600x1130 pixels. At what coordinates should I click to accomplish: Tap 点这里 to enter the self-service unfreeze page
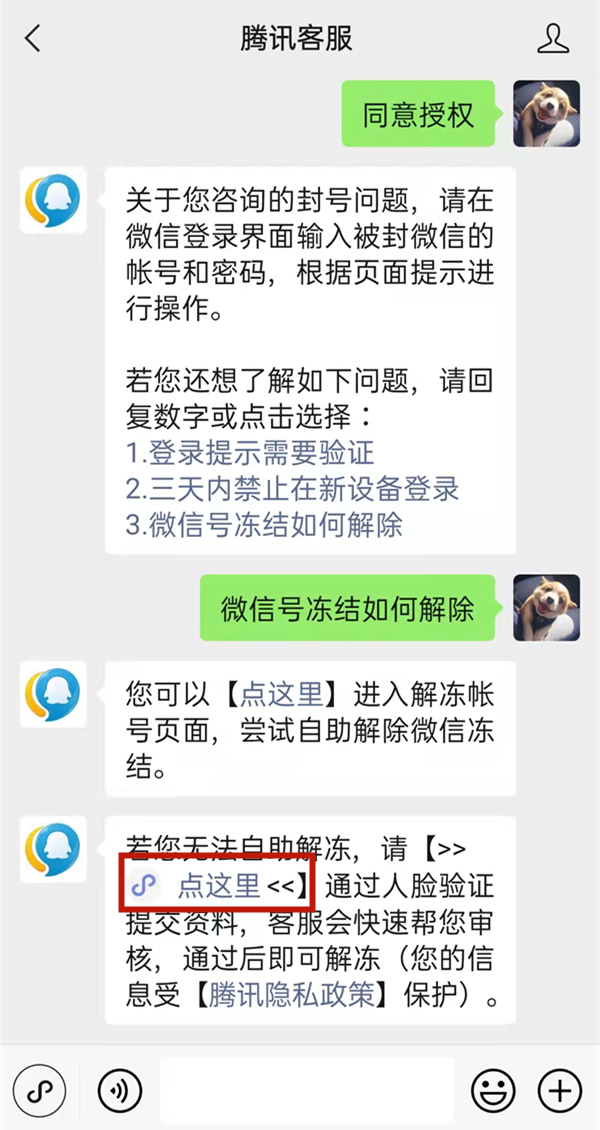[283, 695]
